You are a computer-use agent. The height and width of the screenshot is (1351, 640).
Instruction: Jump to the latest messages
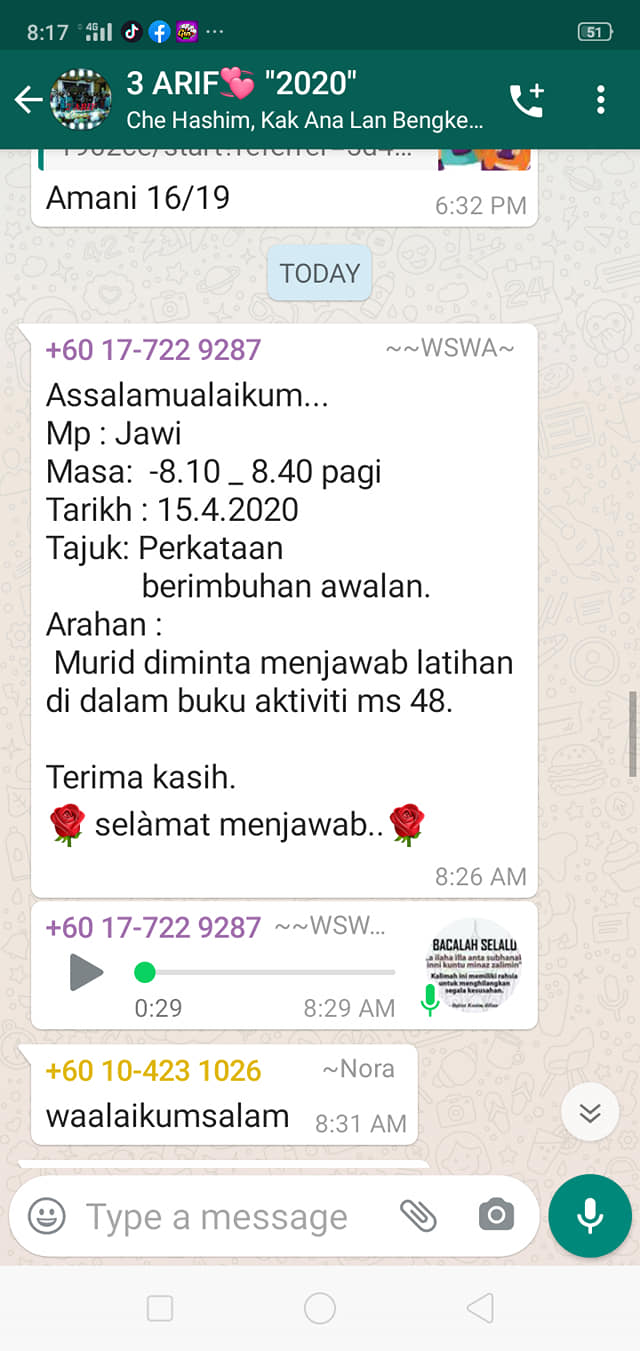pyautogui.click(x=590, y=1112)
